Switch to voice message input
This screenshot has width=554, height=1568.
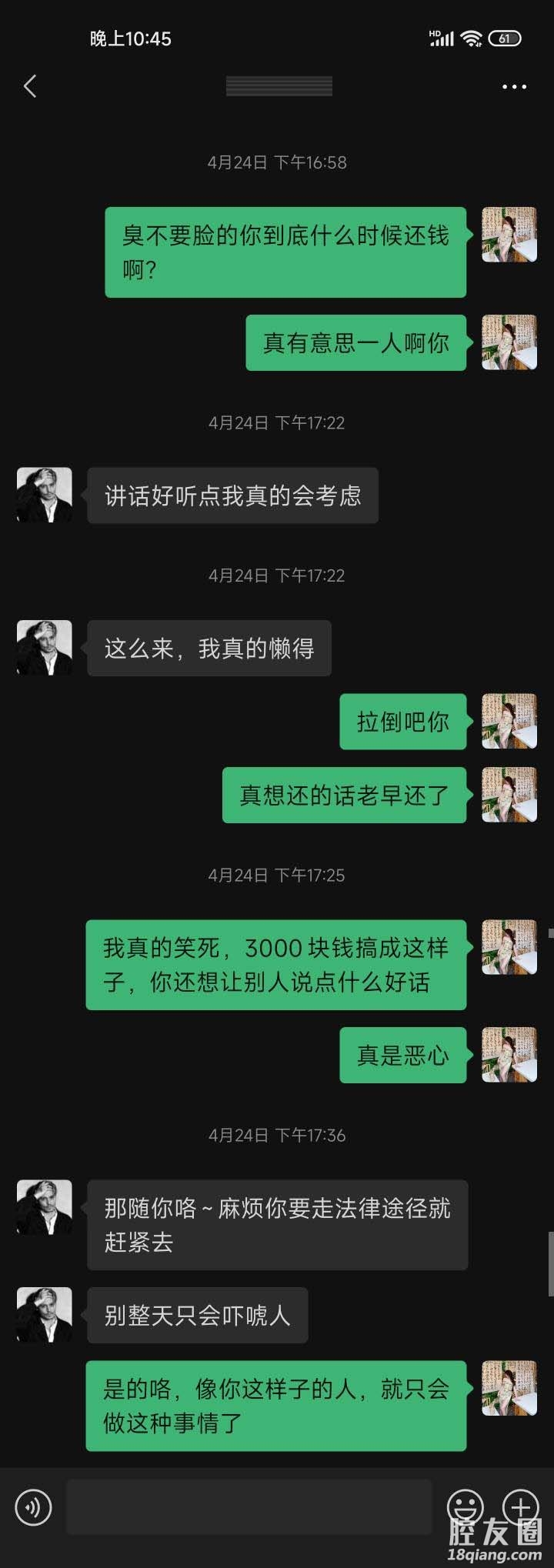point(34,1506)
